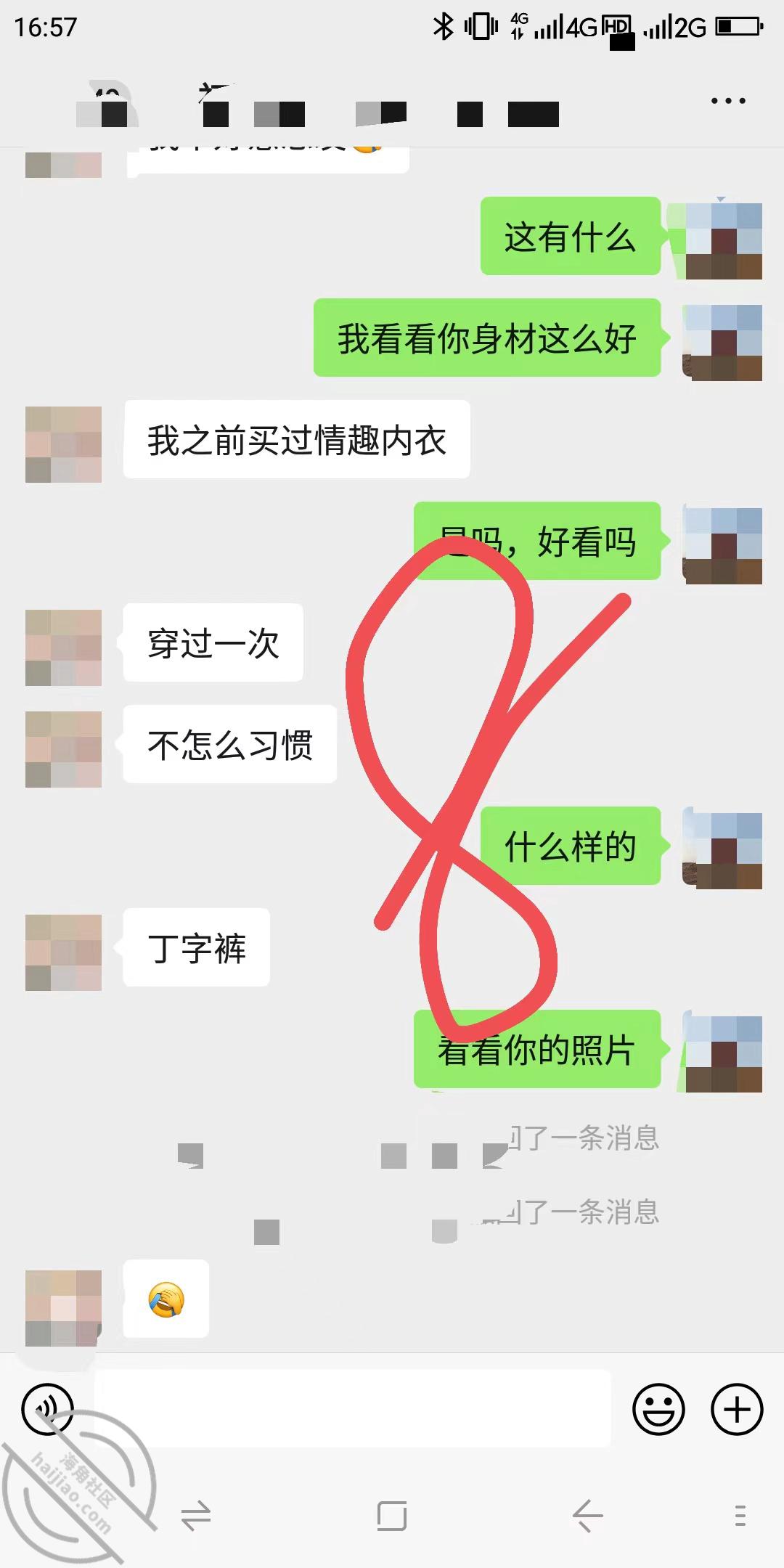
Task: Go back with the system back arrow
Action: (x=587, y=1516)
